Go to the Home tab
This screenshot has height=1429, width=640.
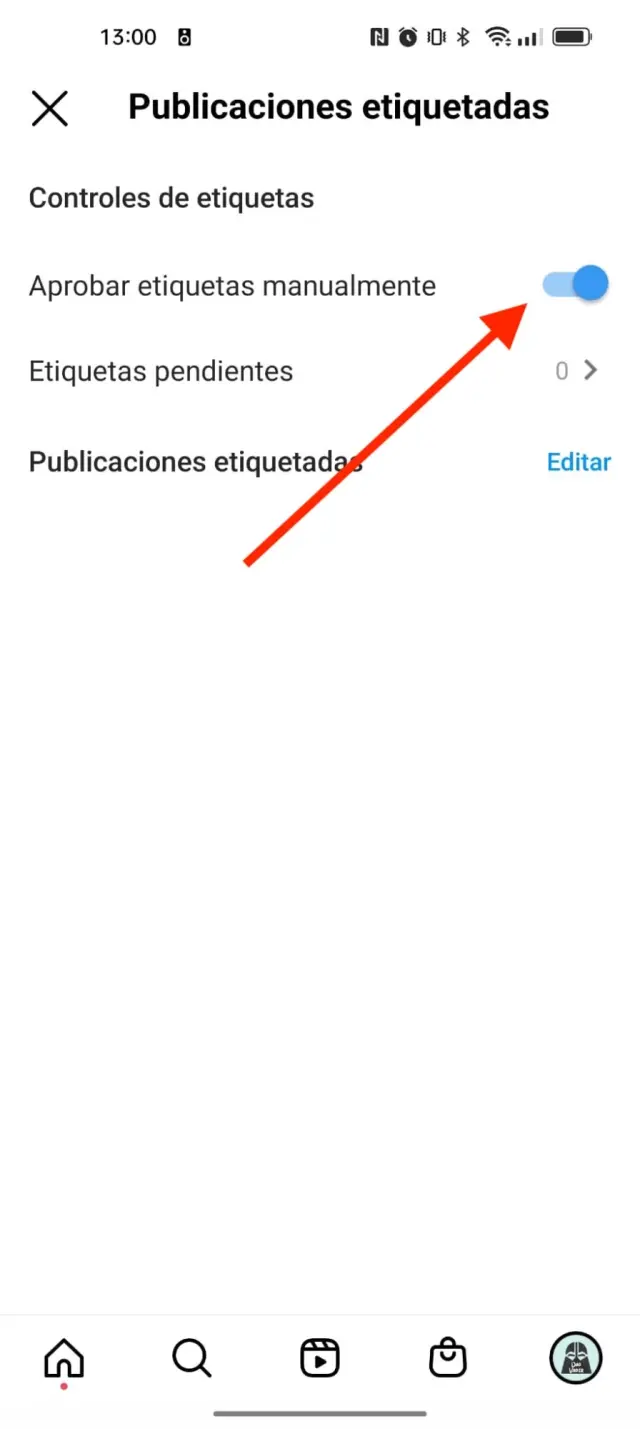(x=64, y=1358)
